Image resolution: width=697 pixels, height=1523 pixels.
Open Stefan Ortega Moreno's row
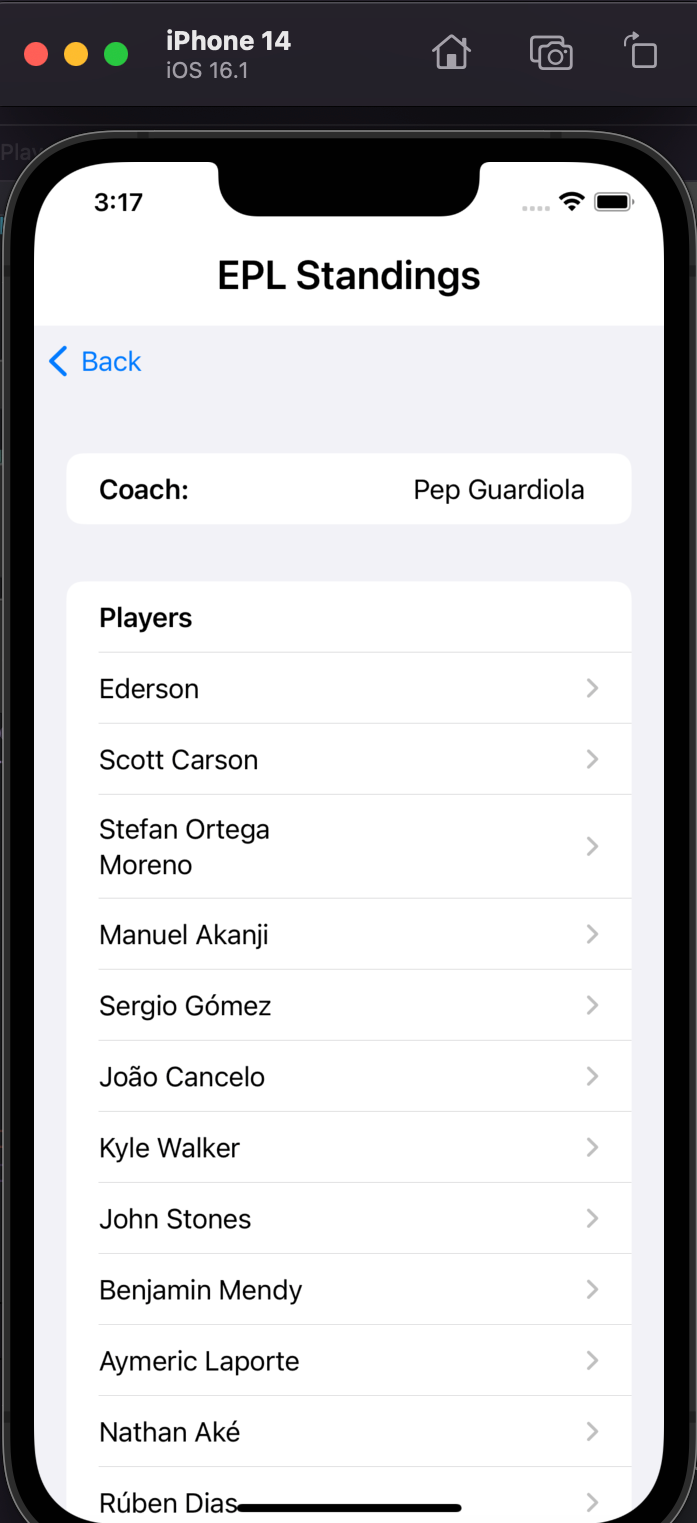click(349, 846)
